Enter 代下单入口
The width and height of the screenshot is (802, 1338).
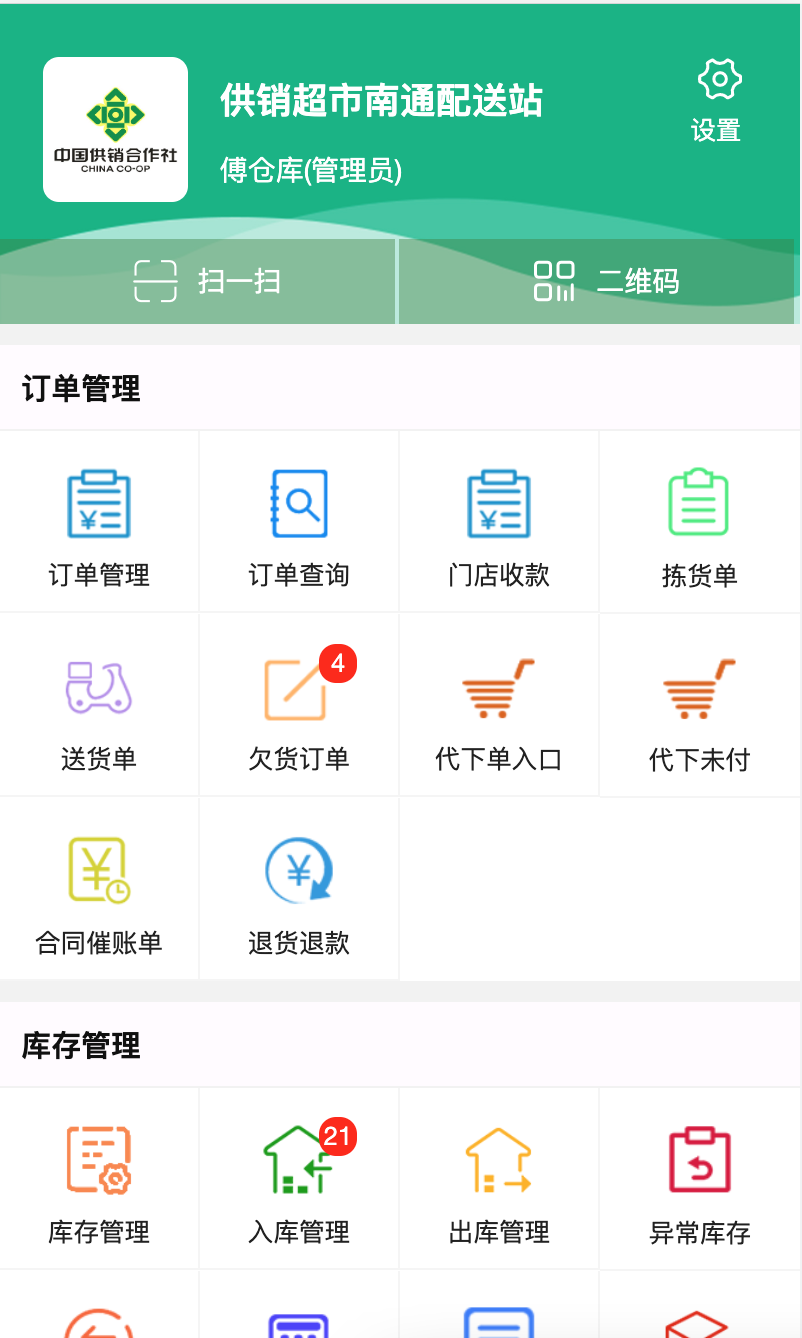point(499,704)
